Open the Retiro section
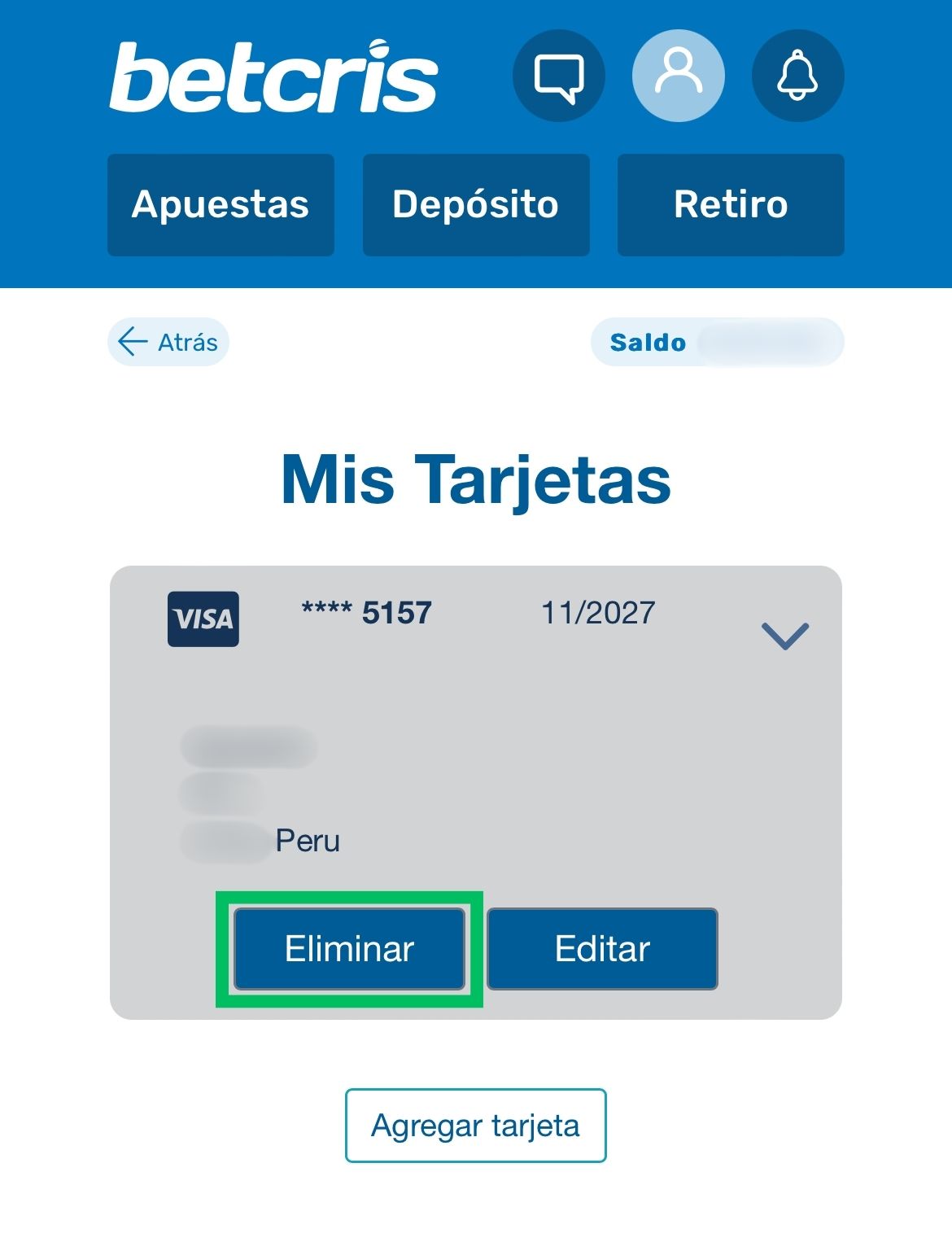The height and width of the screenshot is (1242, 952). (x=731, y=204)
